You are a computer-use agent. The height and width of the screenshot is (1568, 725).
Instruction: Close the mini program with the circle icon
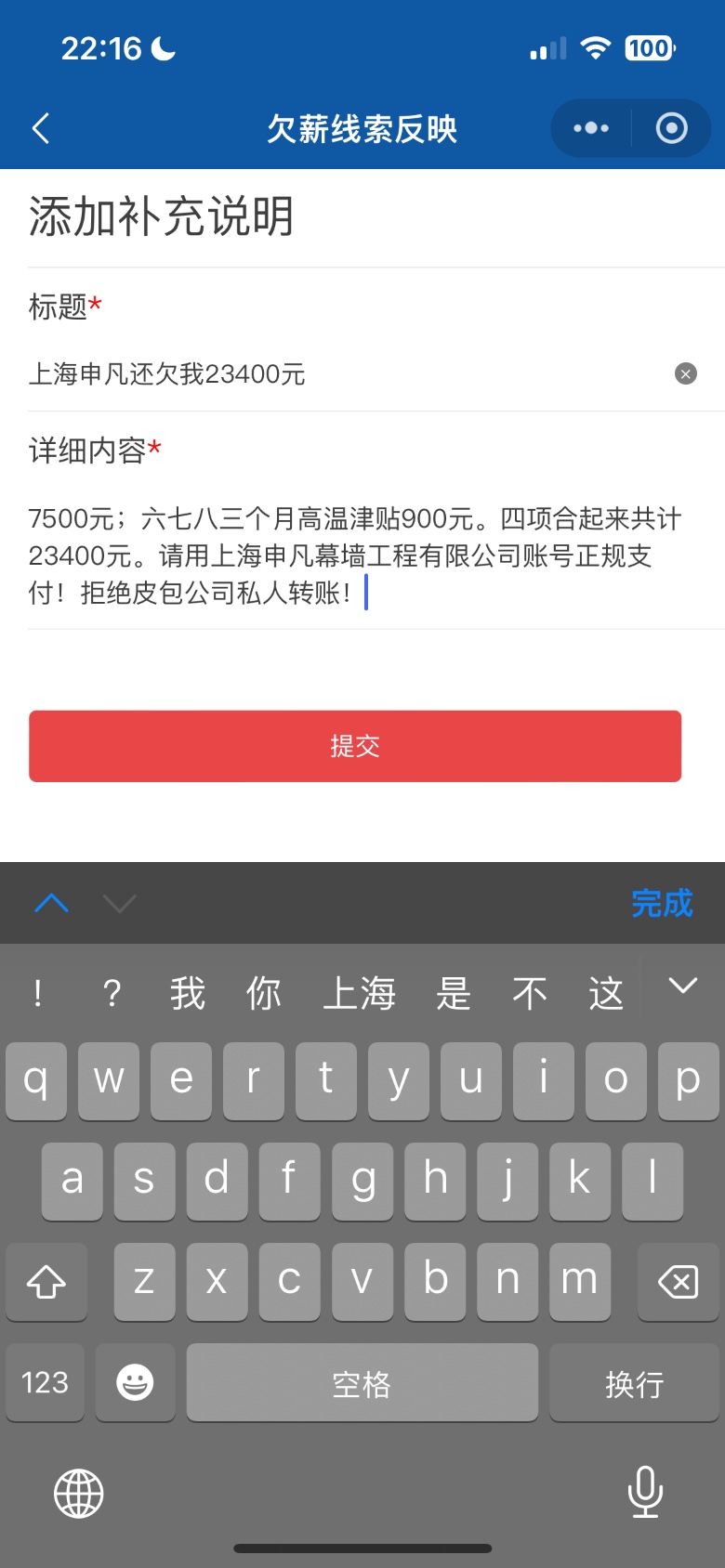[671, 128]
